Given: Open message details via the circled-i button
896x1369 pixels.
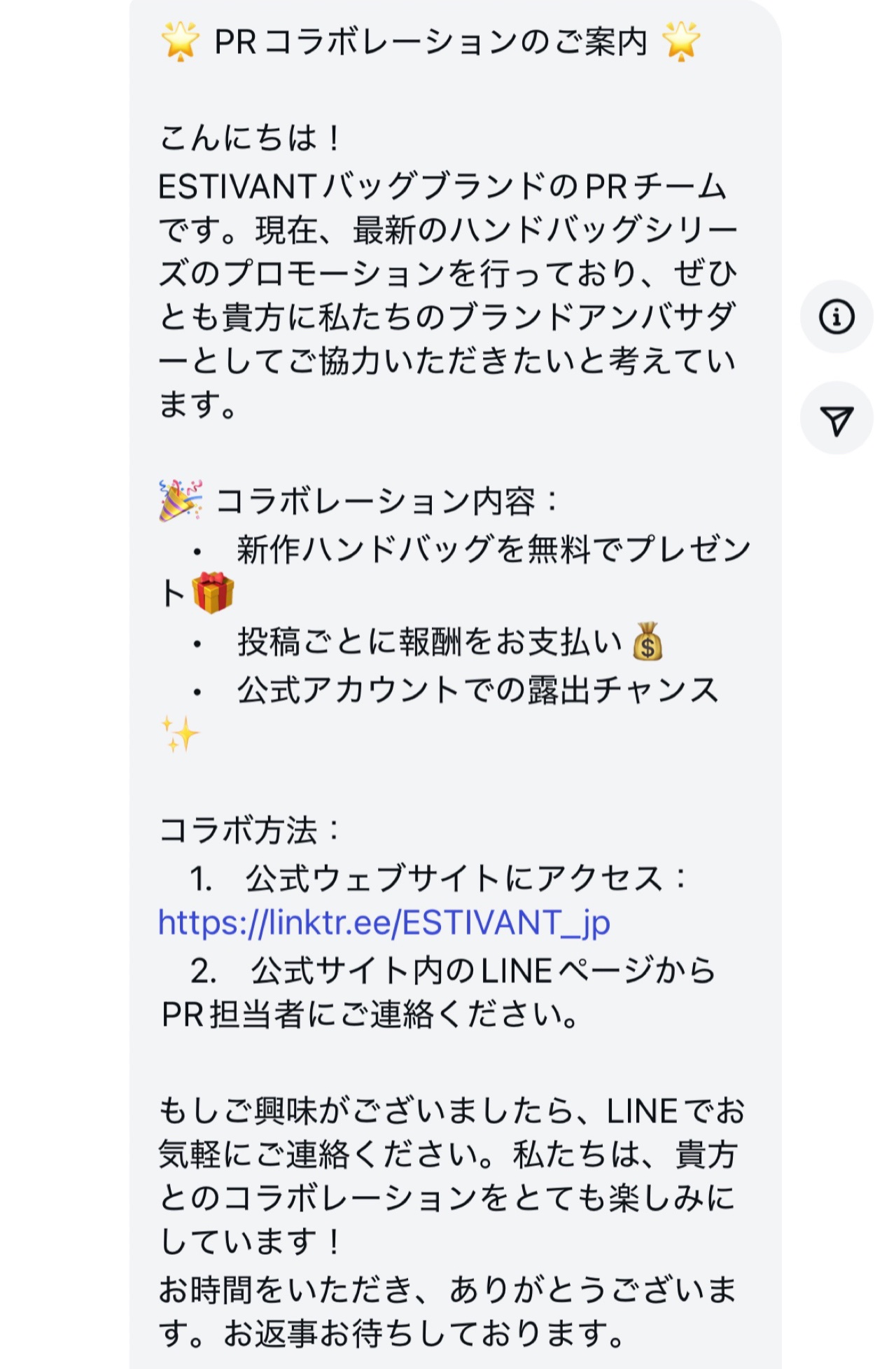Looking at the screenshot, I should click(837, 317).
